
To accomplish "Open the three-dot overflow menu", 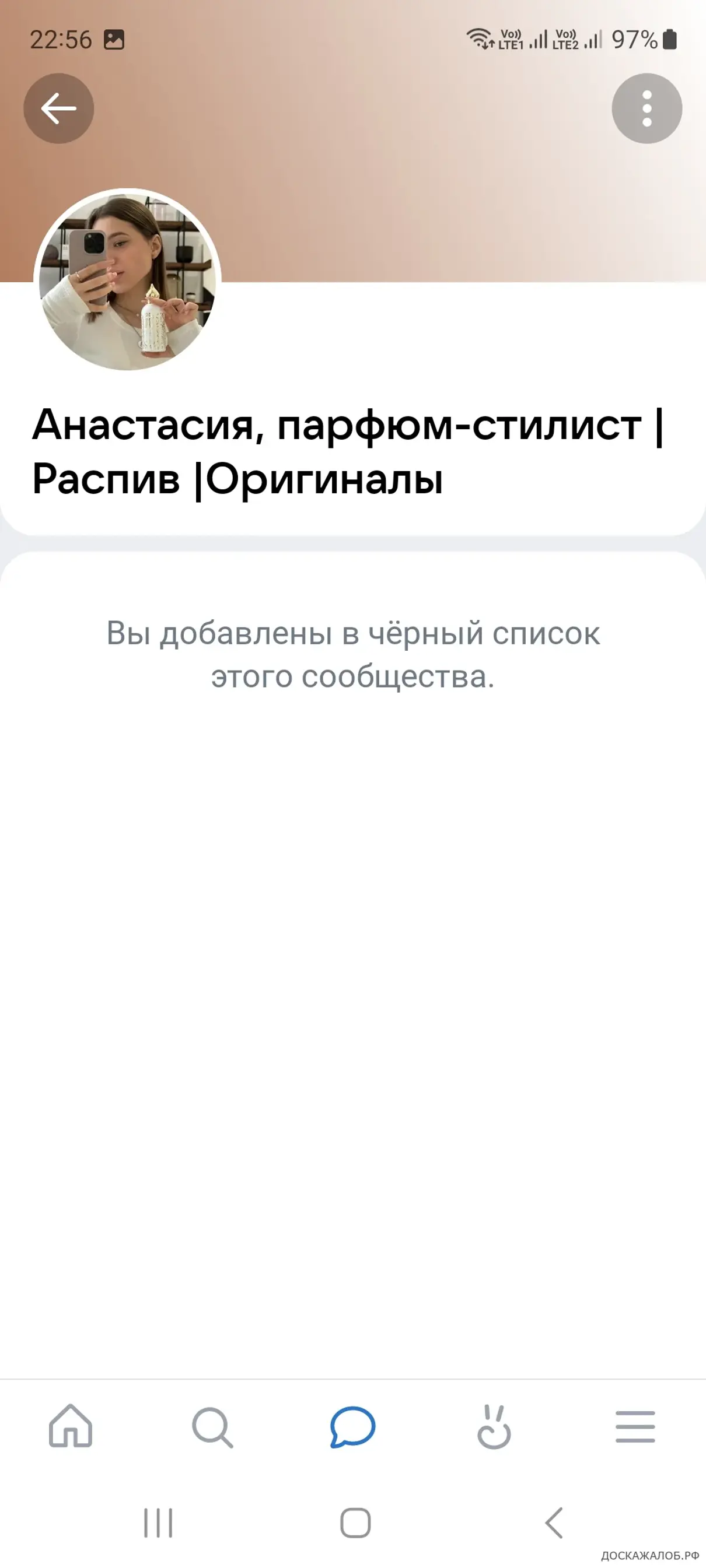I will point(646,109).
